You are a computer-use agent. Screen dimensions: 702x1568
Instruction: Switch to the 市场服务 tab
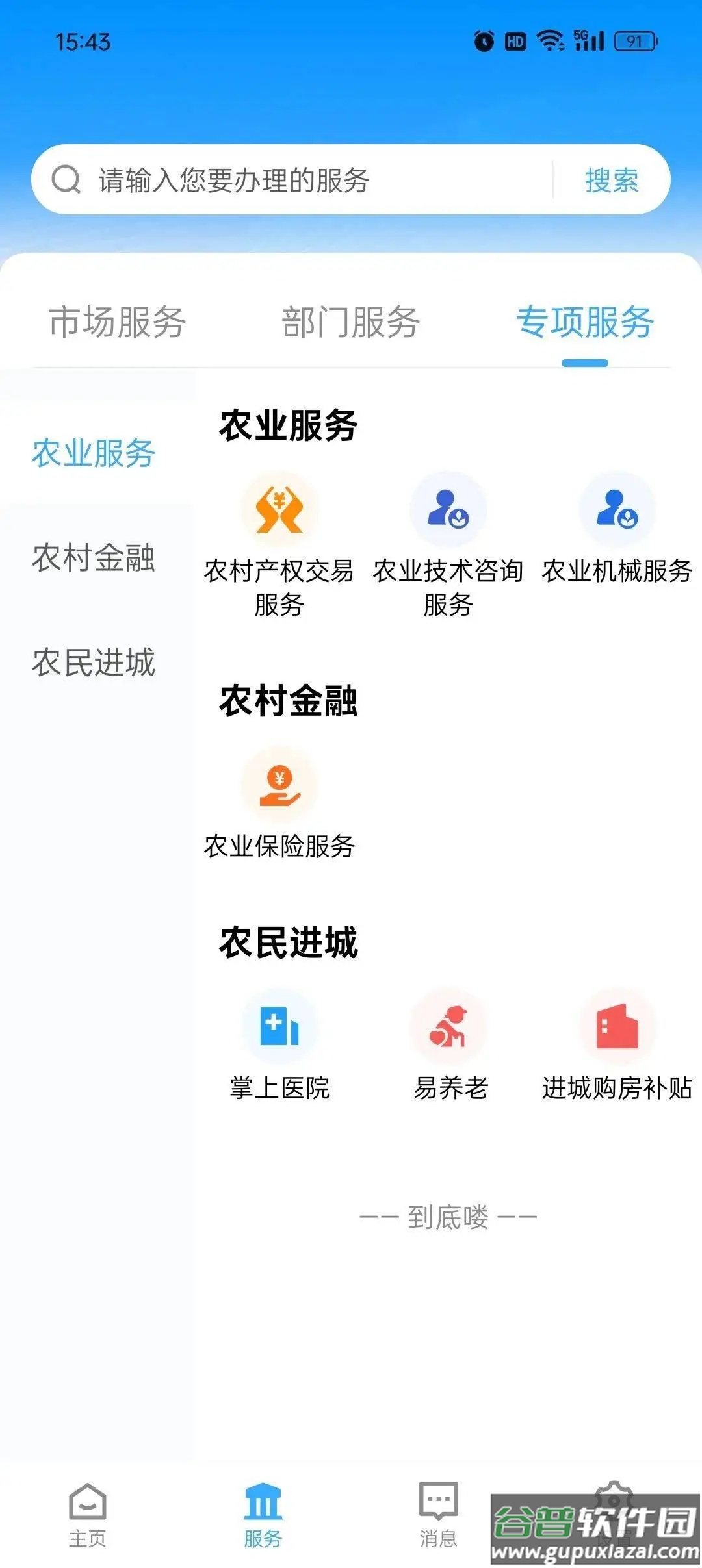(117, 320)
